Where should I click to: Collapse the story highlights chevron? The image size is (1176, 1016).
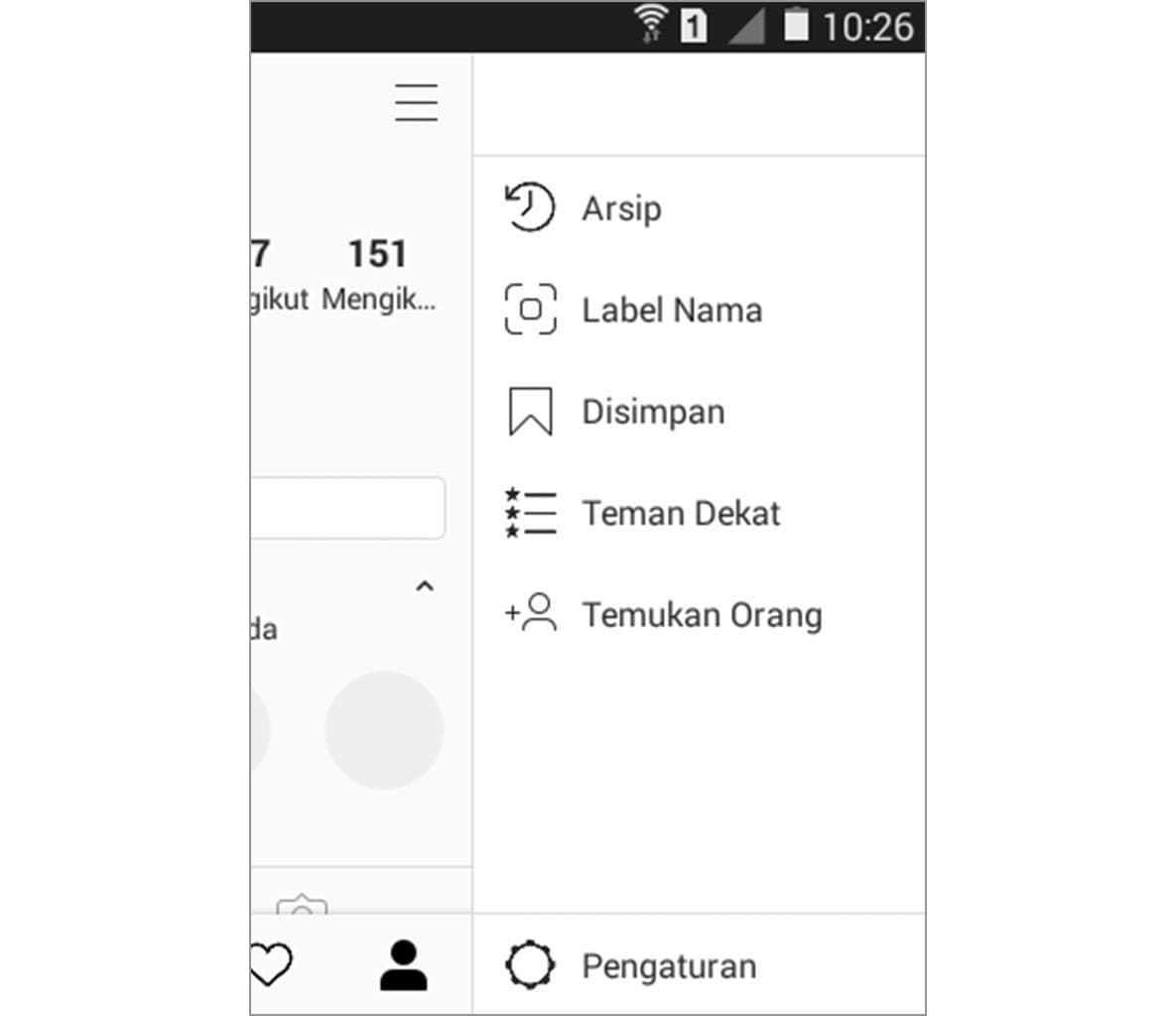pos(425,586)
